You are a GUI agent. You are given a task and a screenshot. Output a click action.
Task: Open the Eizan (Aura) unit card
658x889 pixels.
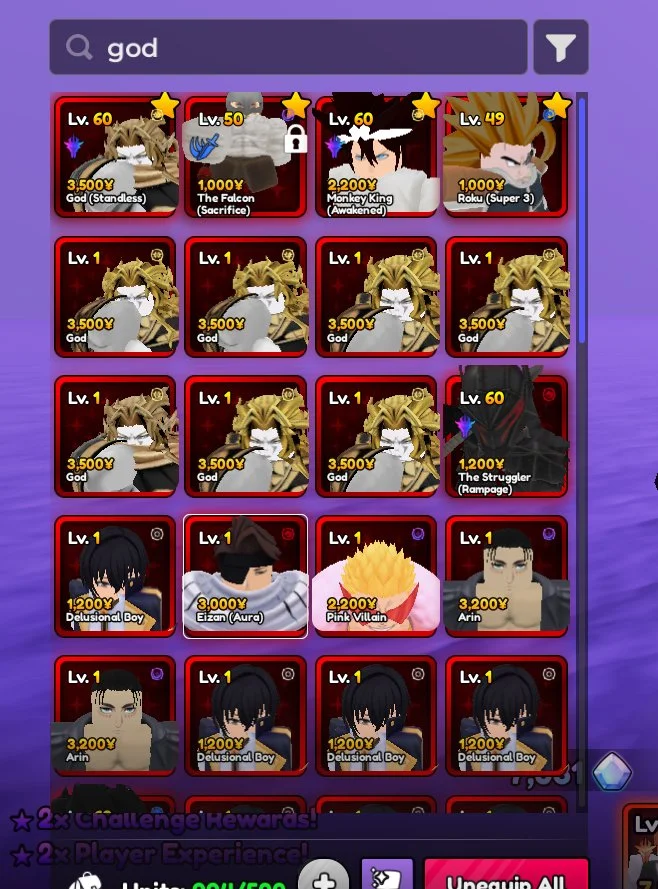tap(245, 576)
